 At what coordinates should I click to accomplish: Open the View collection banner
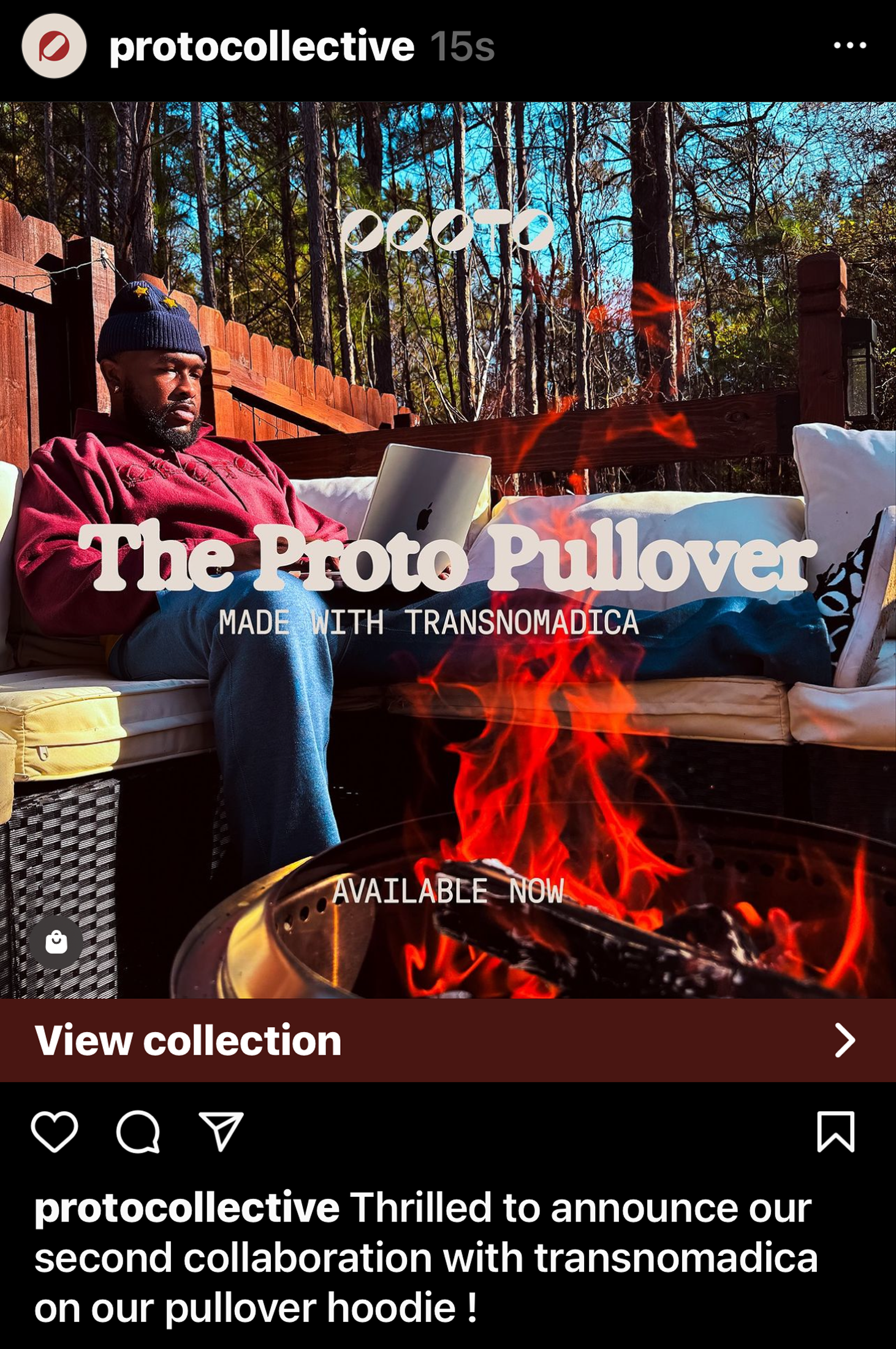pos(447,1040)
